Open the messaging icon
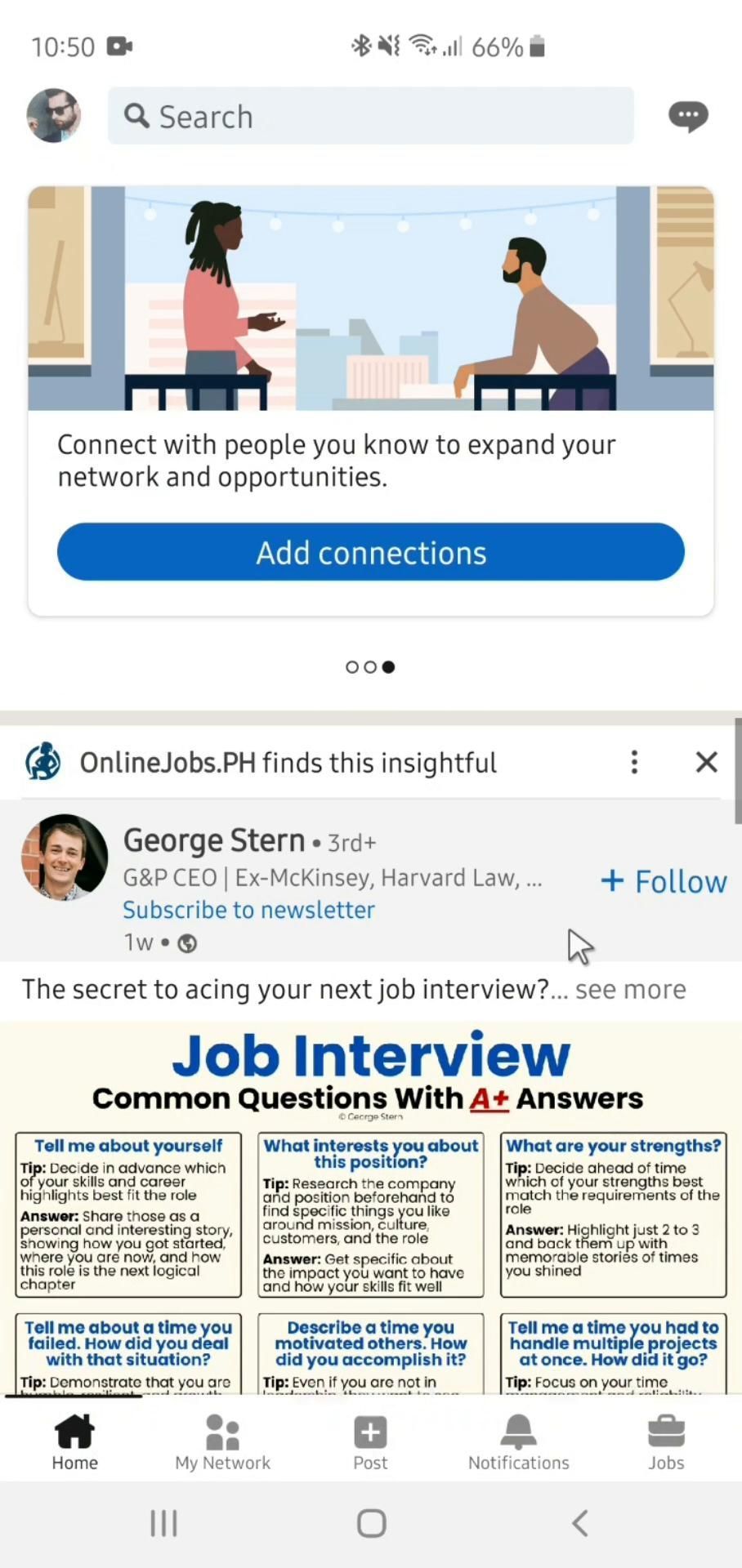Viewport: 742px width, 1568px height. [688, 116]
